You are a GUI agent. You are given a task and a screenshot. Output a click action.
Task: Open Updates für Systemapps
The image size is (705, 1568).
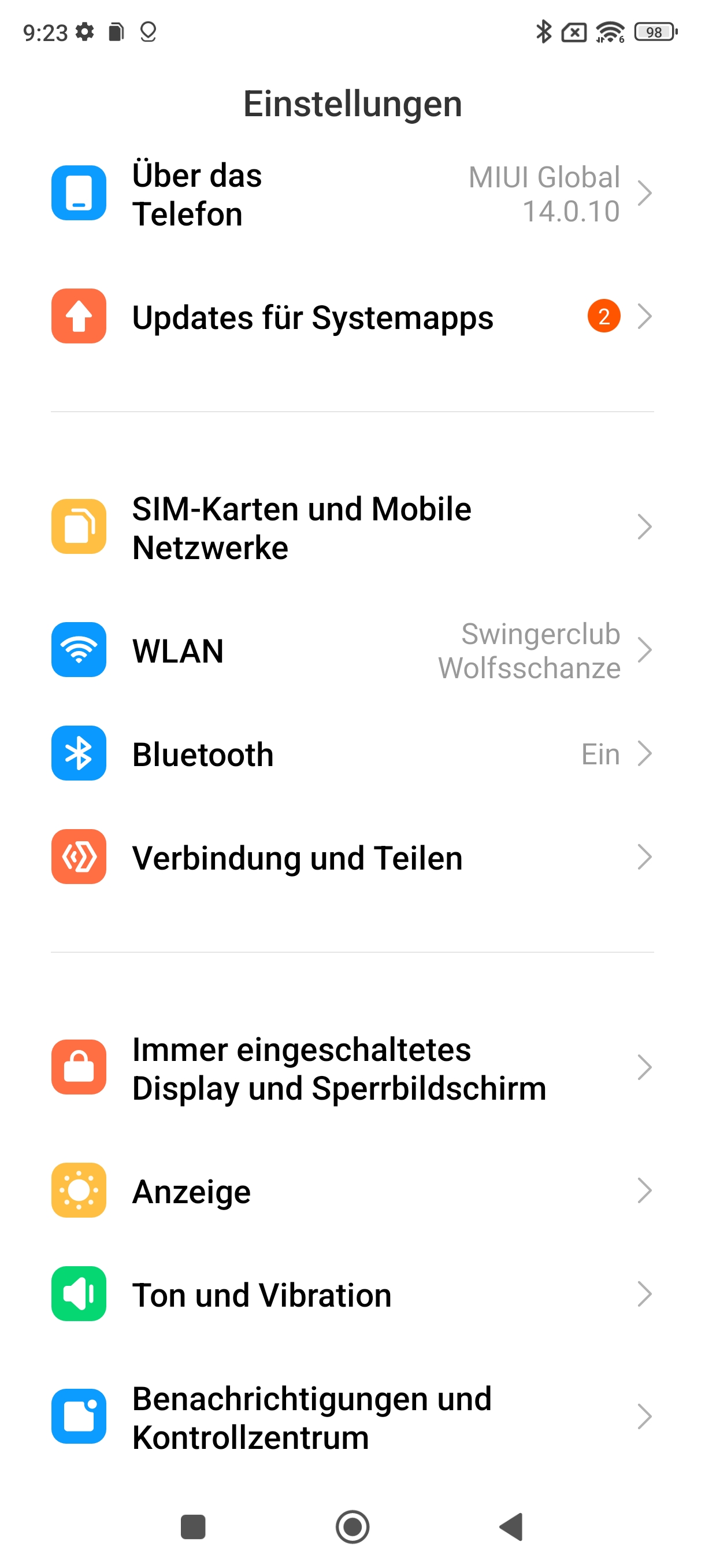352,316
